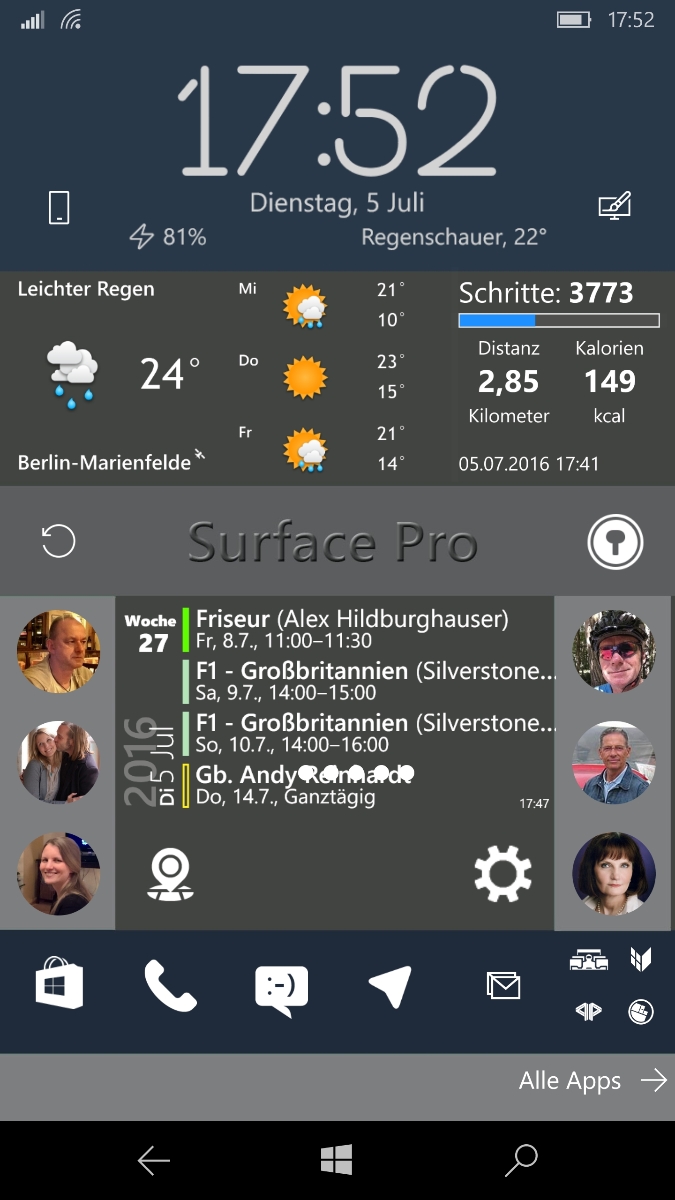Open contact tile of cyclist with helmet

[x=614, y=651]
